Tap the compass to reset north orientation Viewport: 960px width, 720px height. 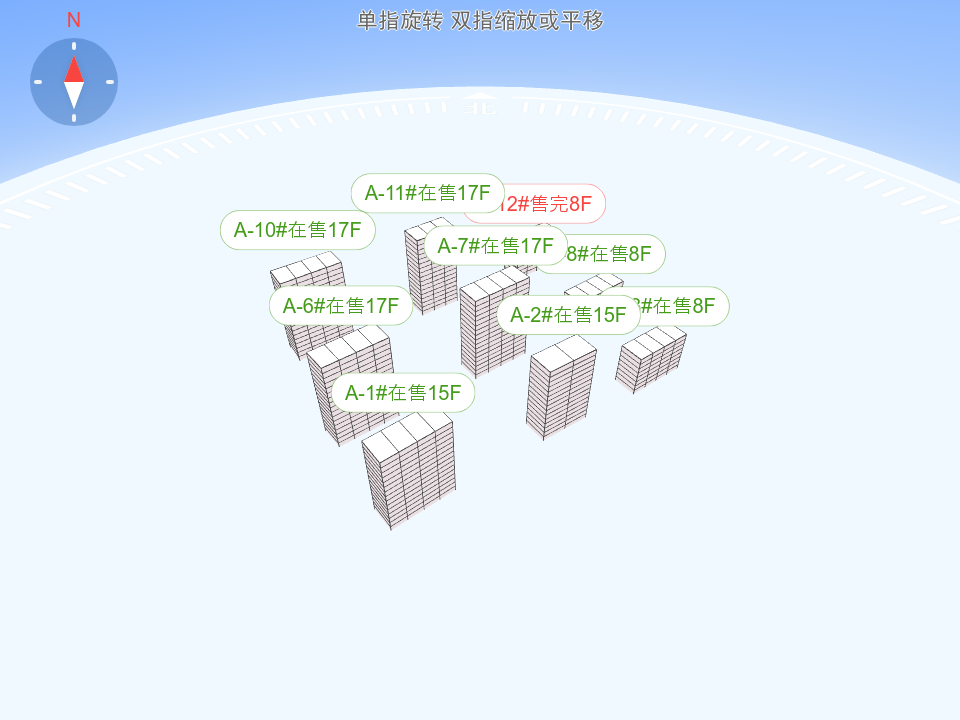(74, 82)
